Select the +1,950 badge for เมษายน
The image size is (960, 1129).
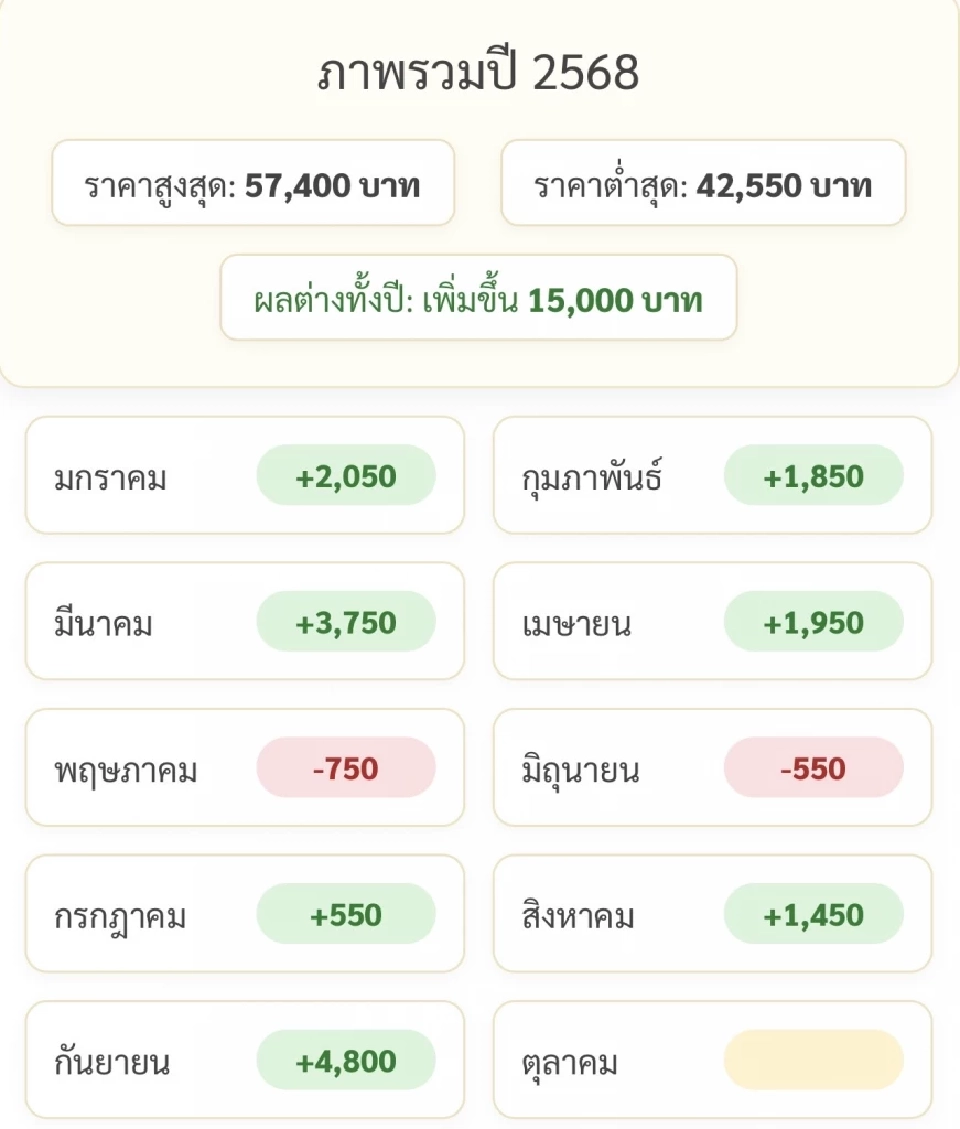(813, 622)
